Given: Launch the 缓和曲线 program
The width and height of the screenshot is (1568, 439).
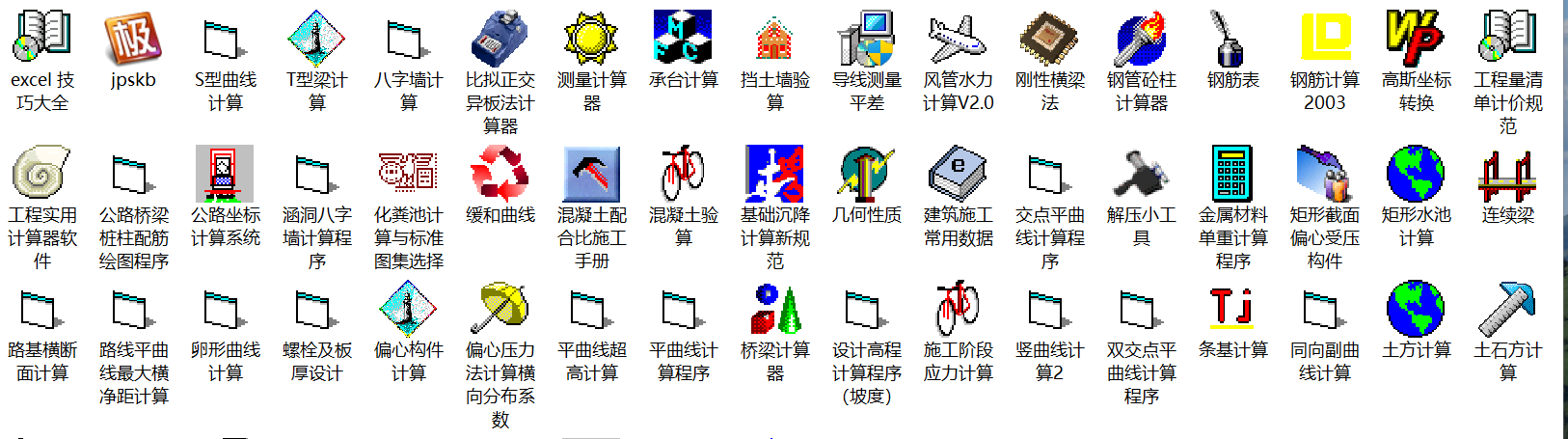Looking at the screenshot, I should click(500, 174).
